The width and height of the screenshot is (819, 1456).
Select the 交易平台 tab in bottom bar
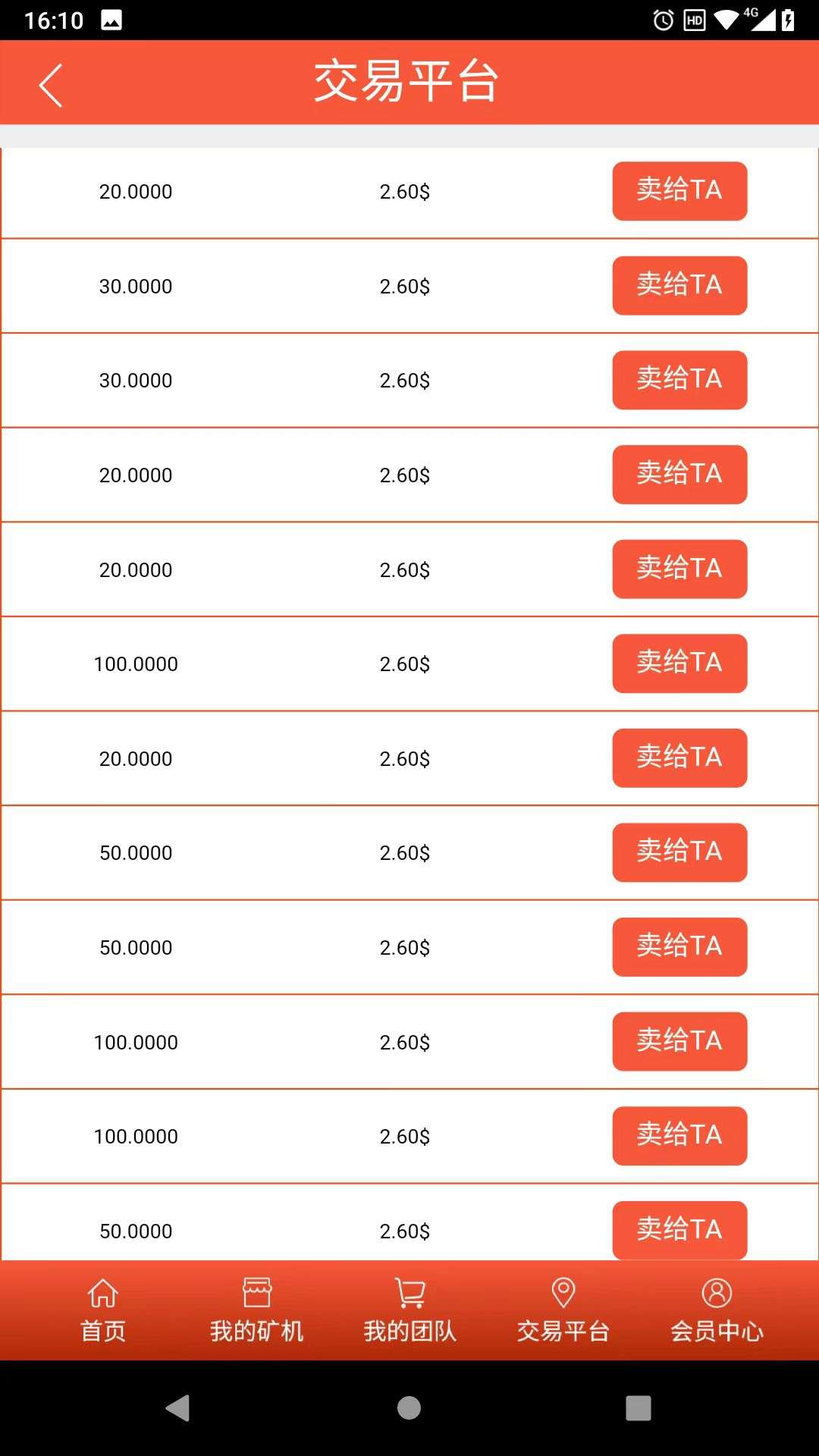(563, 1310)
